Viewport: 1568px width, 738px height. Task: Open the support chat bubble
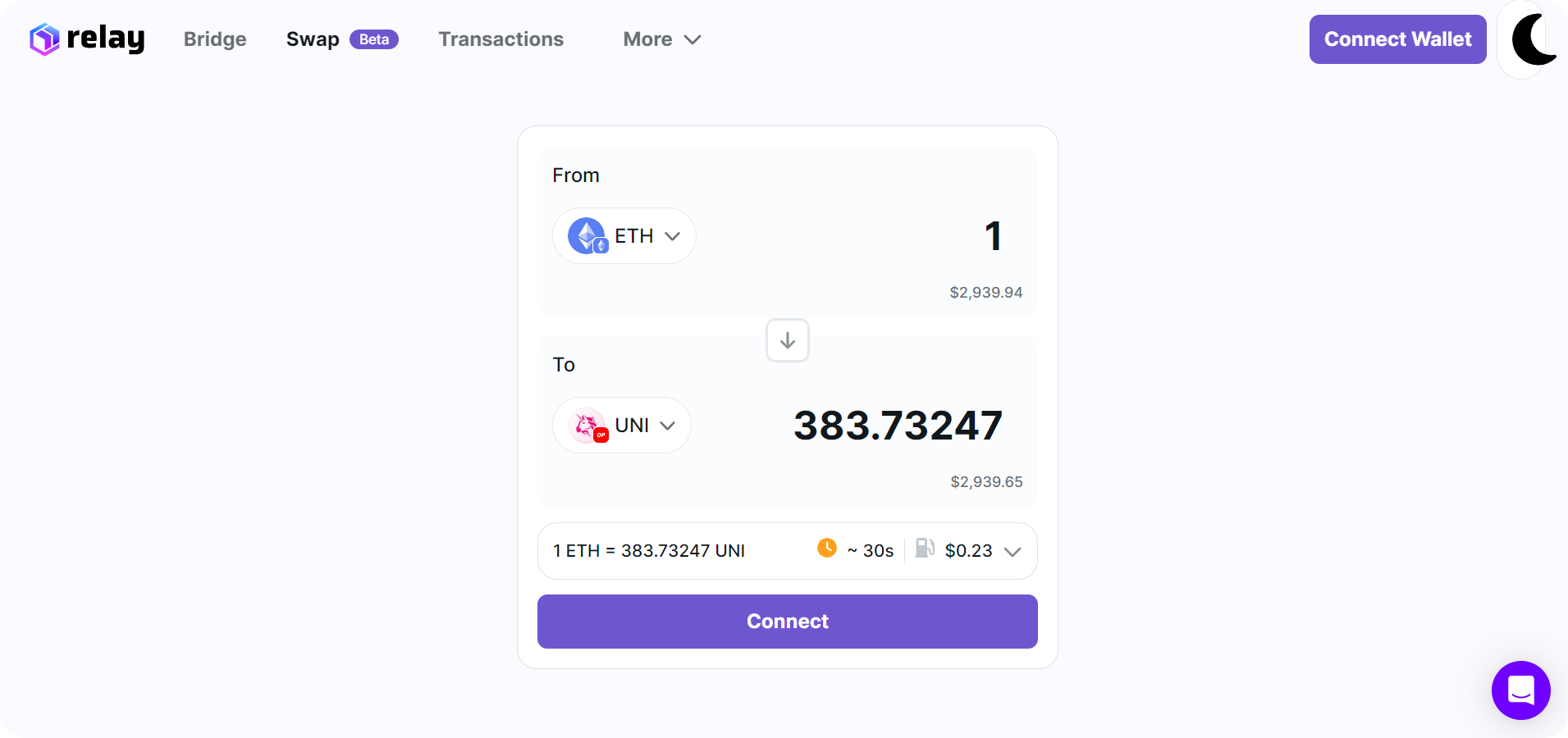coord(1521,690)
